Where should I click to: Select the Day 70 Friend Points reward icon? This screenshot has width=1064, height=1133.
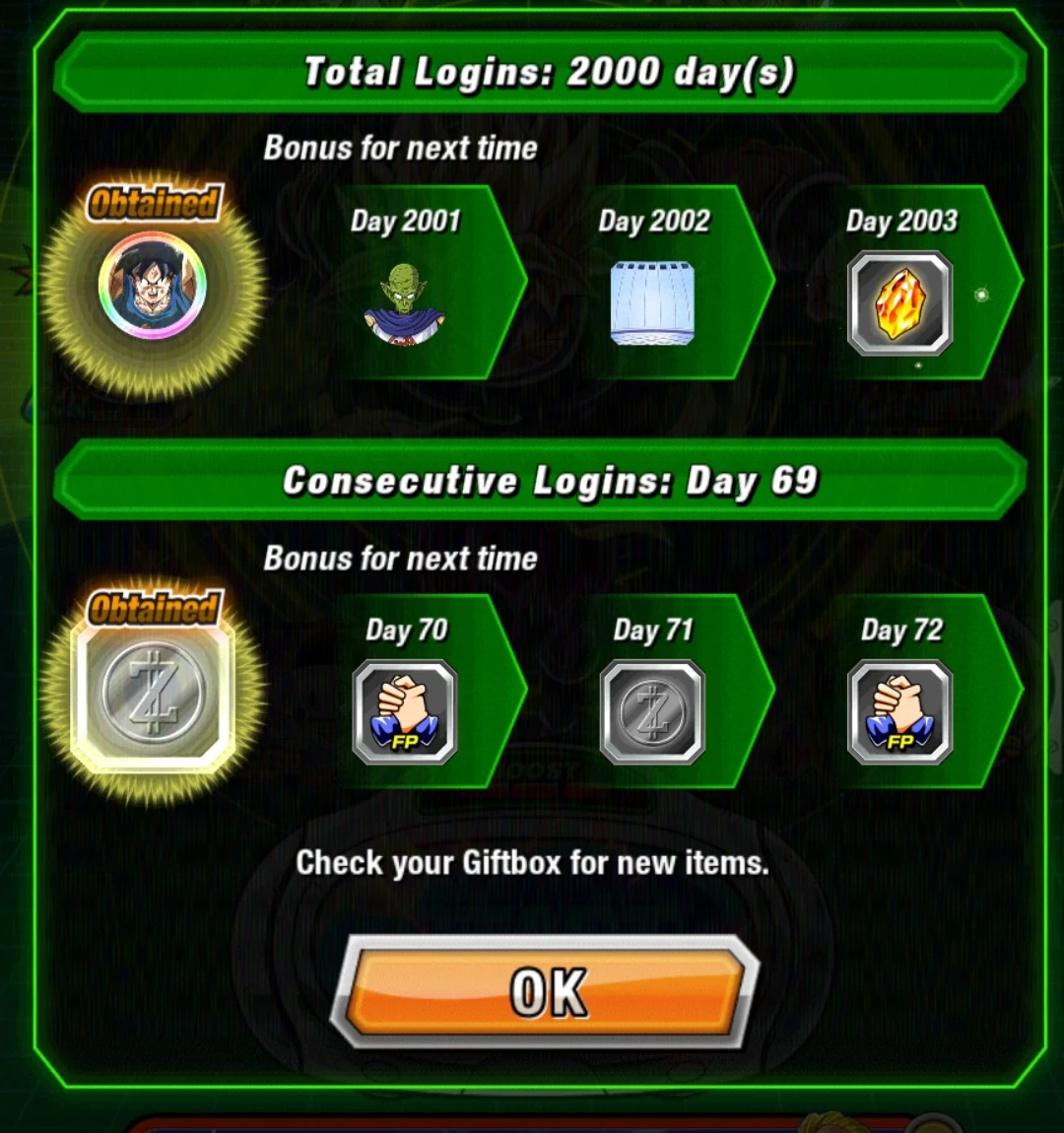point(406,709)
